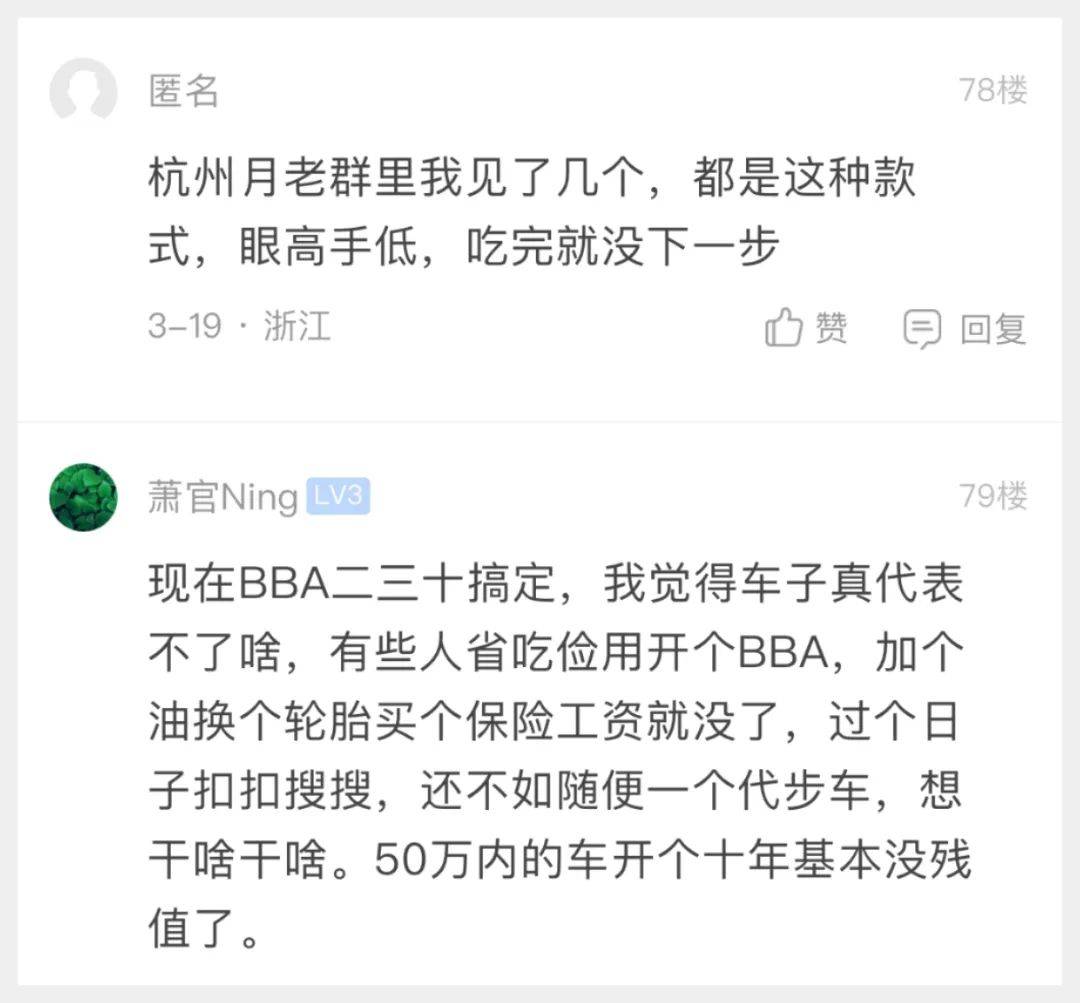Open the username 萧官Ning
The image size is (1080, 1003).
tap(223, 497)
